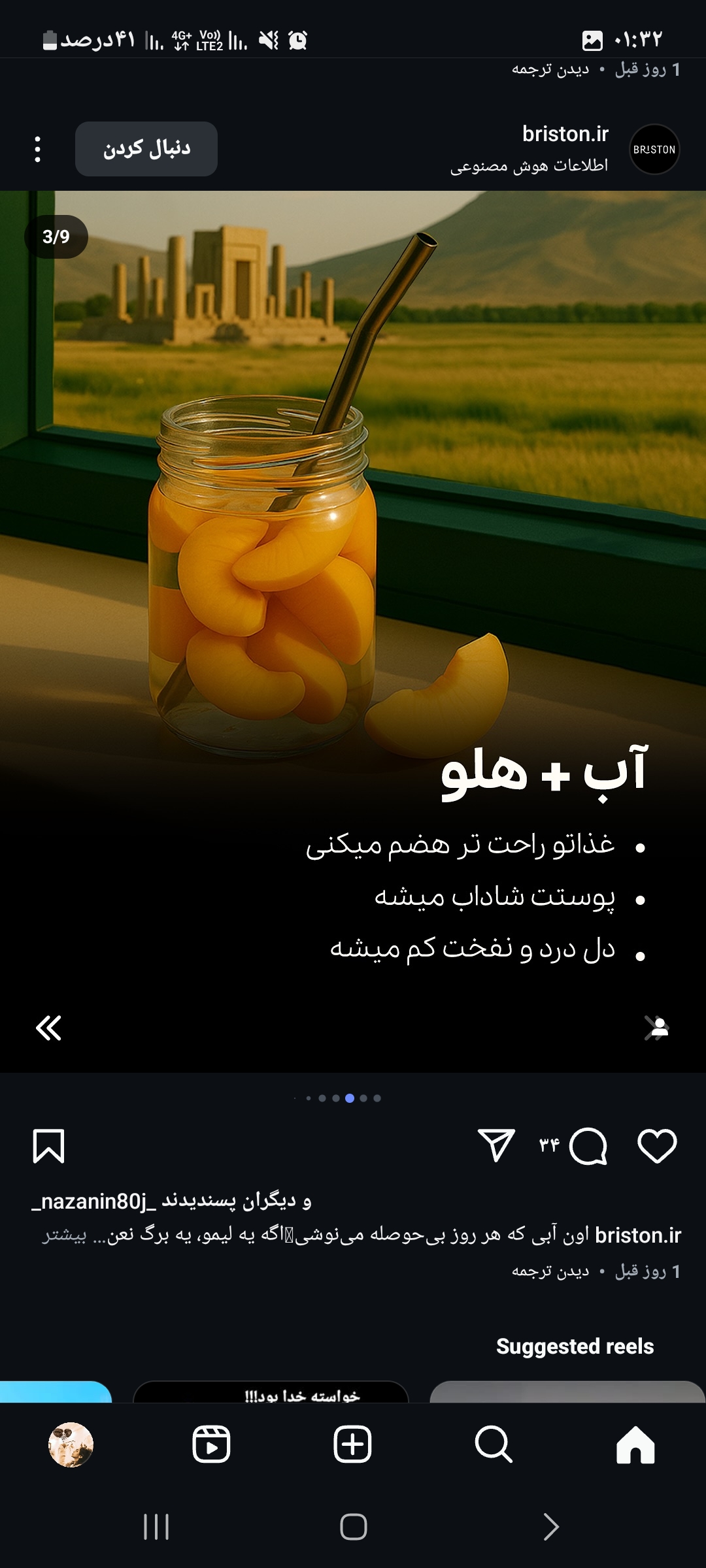Open the suggested reel titled خواسته خدا بود
Screen dimensions: 706x1568
click(271, 1392)
